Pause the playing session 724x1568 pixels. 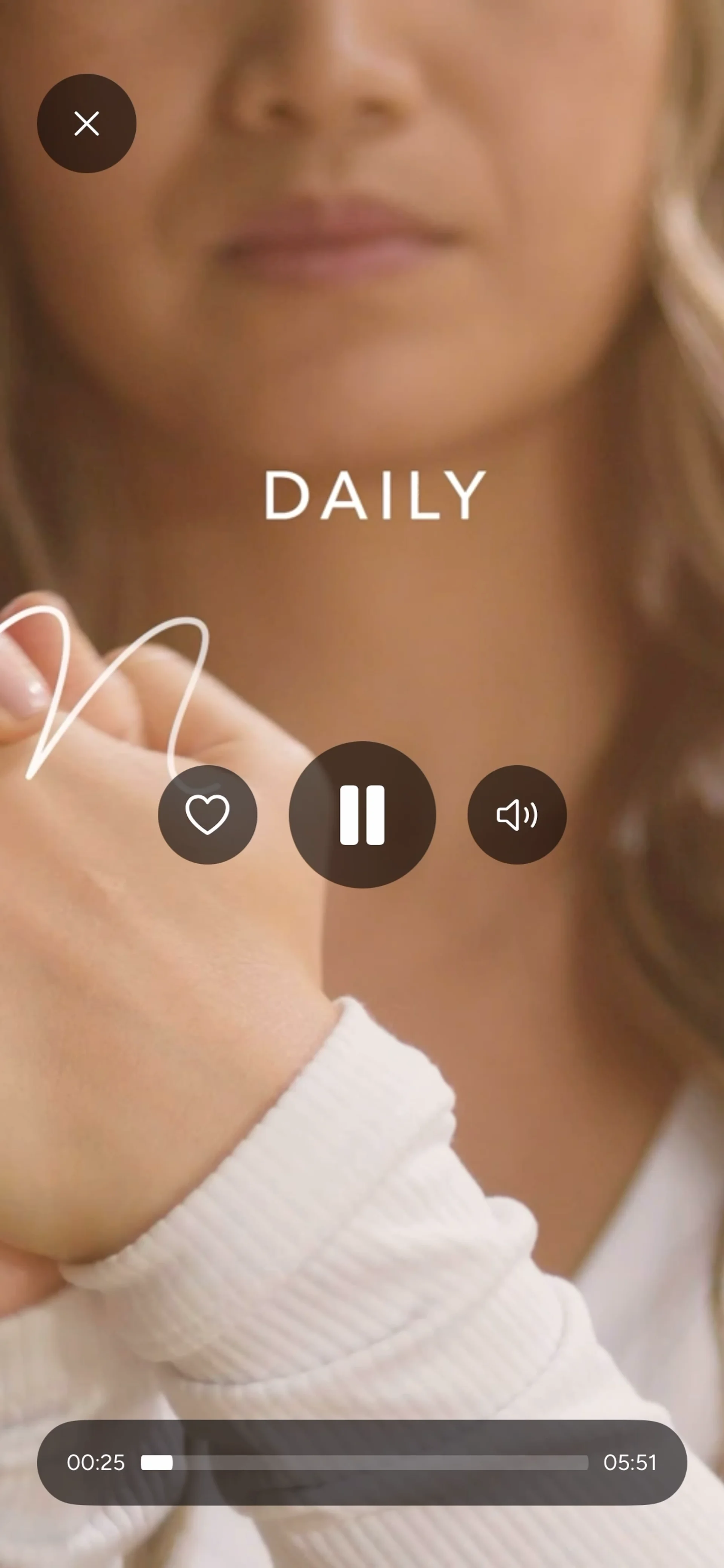pos(362,814)
